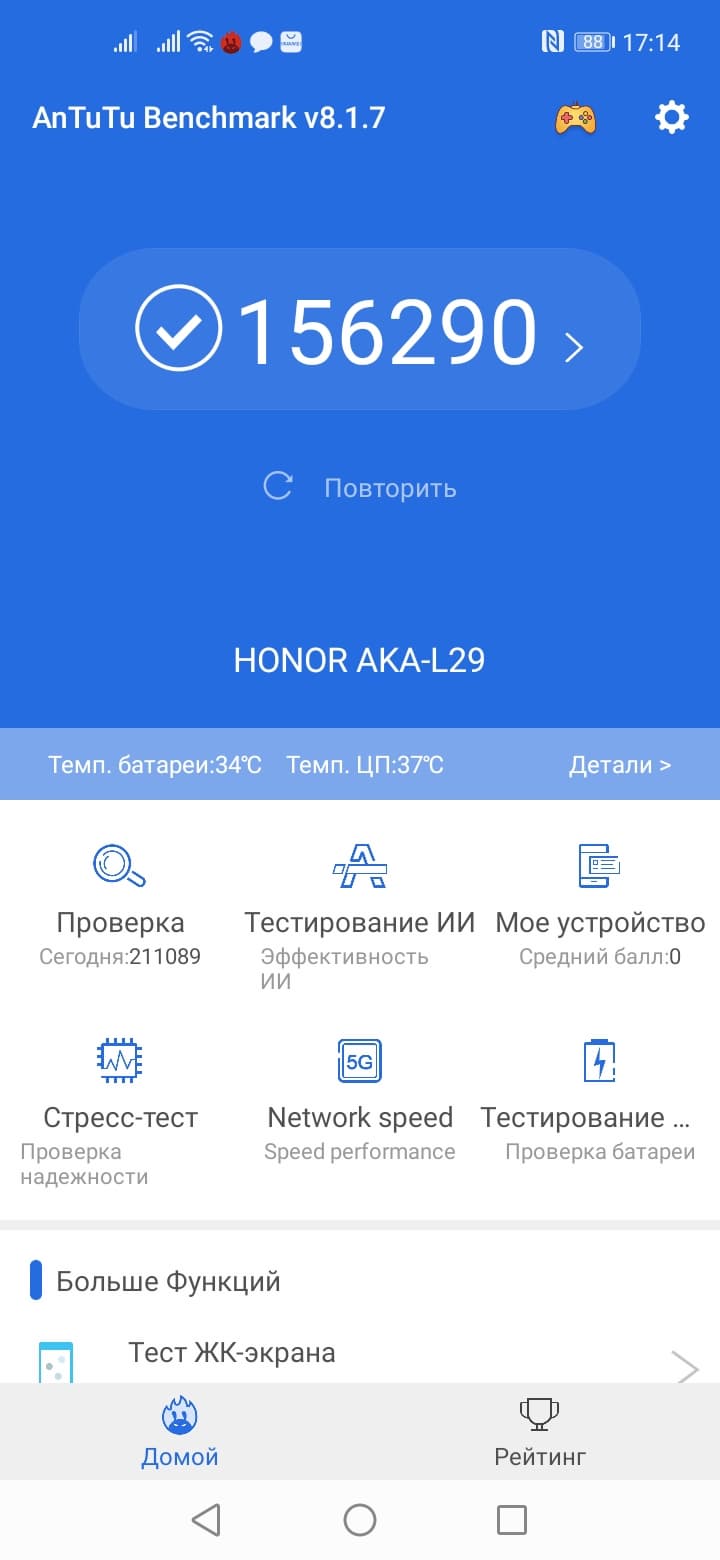Switch to the Рейтинг tab
The image size is (720, 1560).
[x=540, y=1432]
